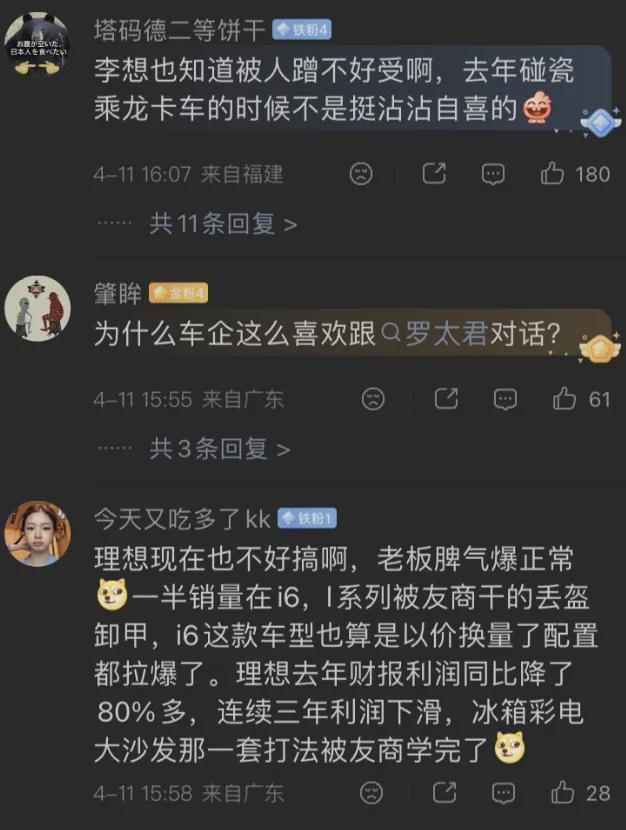Viewport: 626px width, 830px height.
Task: Reply to 今天又吃多了kk's comment
Action: click(504, 793)
